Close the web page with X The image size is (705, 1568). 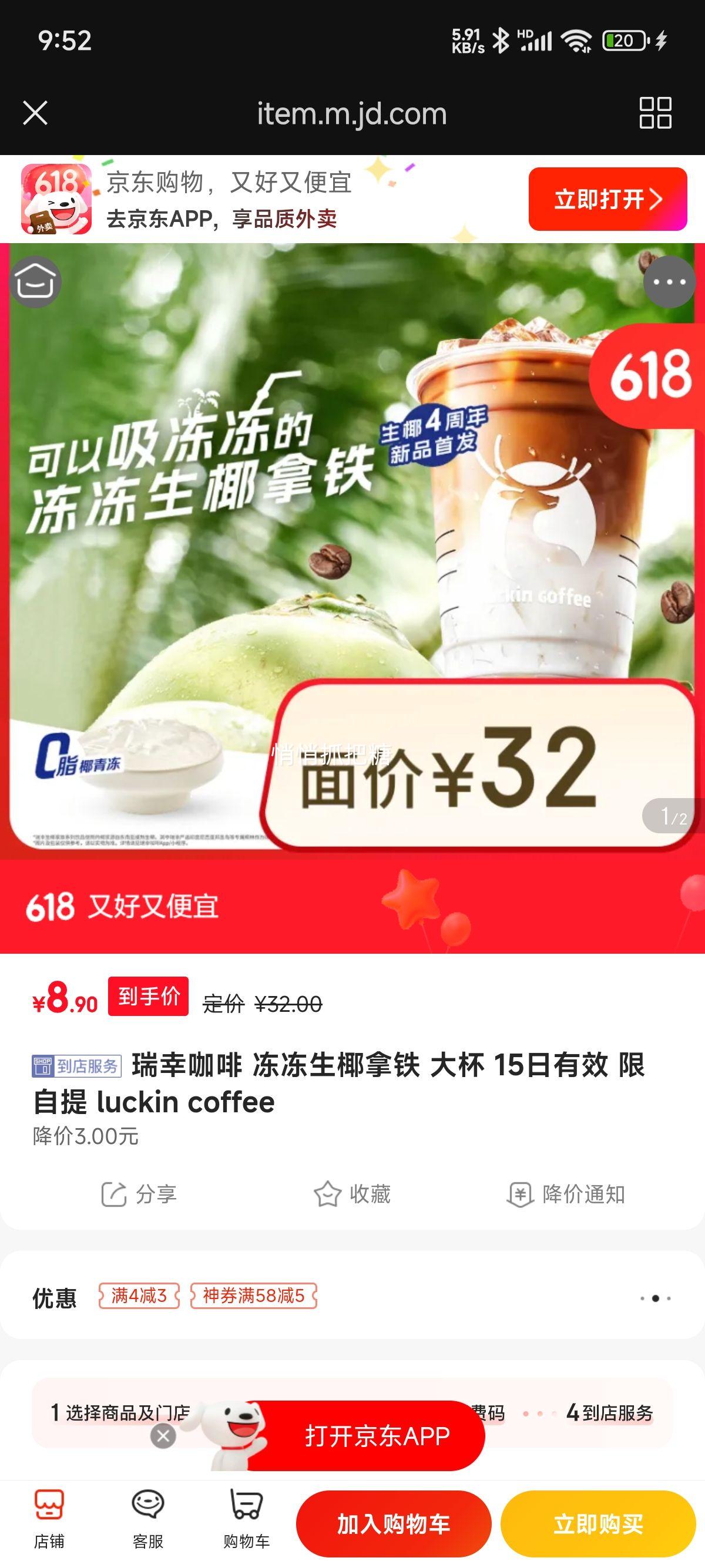coord(35,113)
